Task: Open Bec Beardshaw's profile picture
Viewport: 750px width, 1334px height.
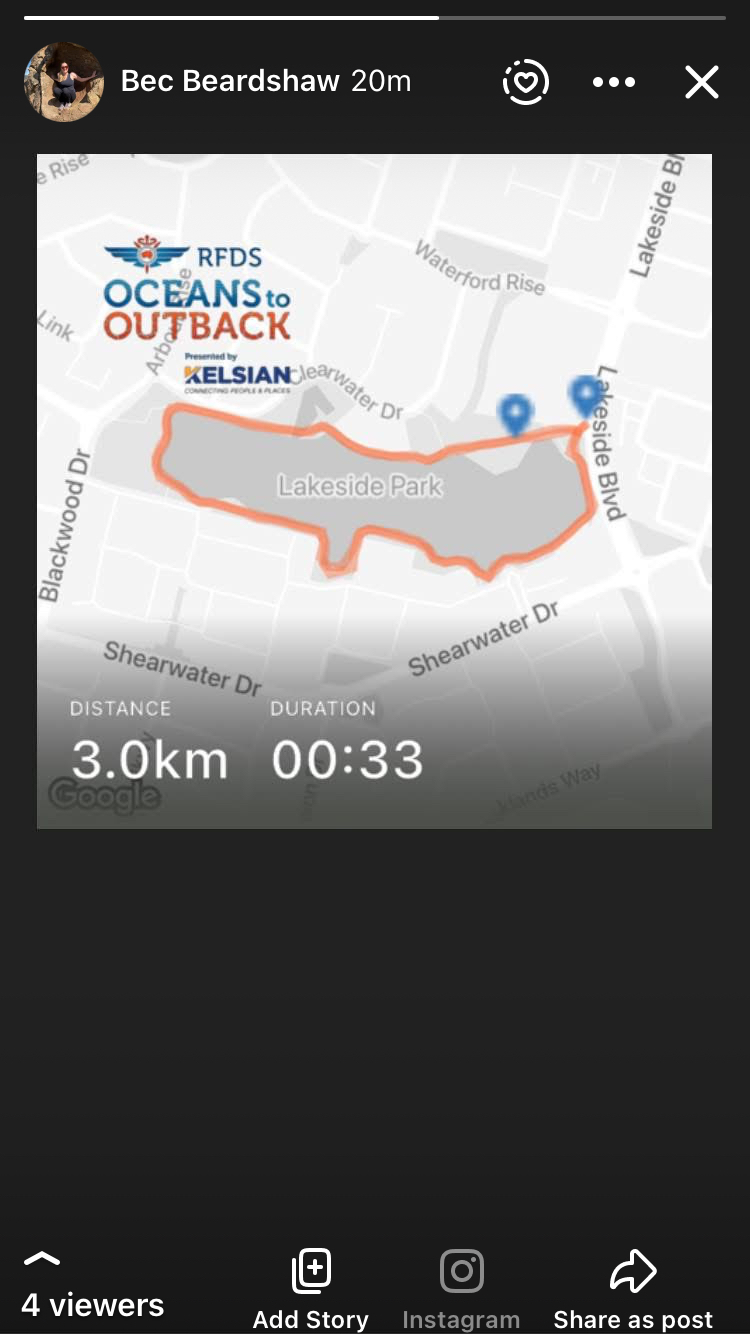Action: coord(63,82)
